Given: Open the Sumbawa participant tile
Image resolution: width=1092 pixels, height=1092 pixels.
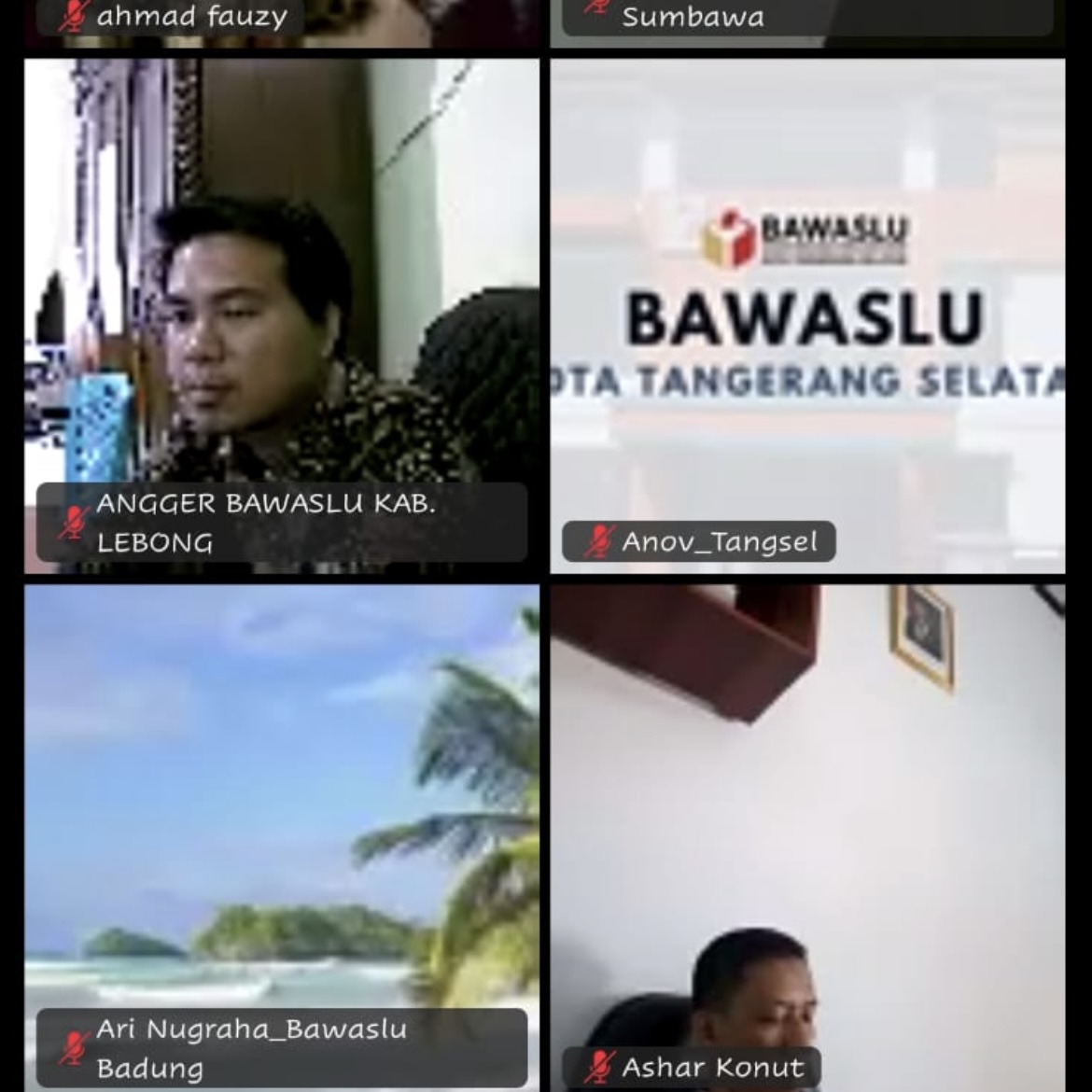Looking at the screenshot, I should click(807, 22).
